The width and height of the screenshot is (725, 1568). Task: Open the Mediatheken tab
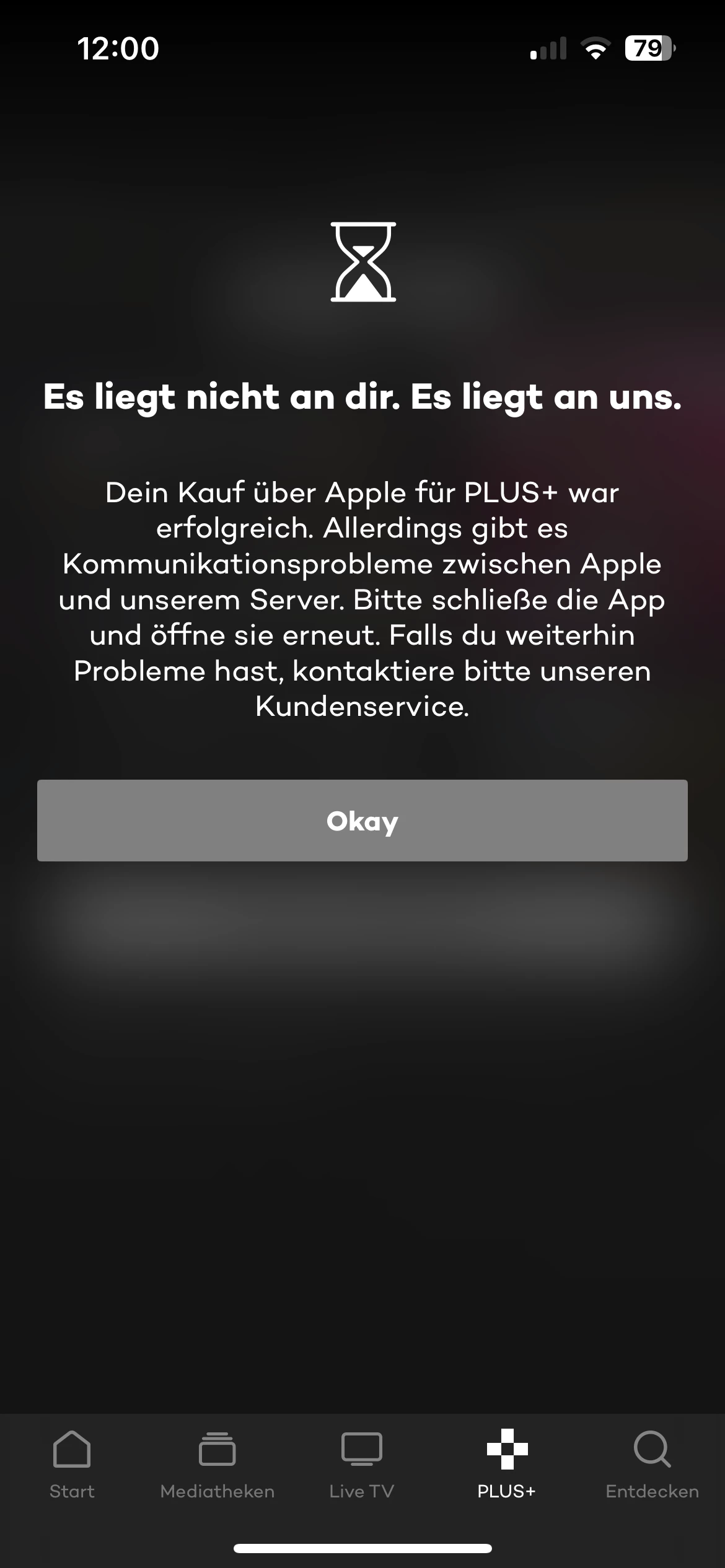pyautogui.click(x=217, y=1465)
